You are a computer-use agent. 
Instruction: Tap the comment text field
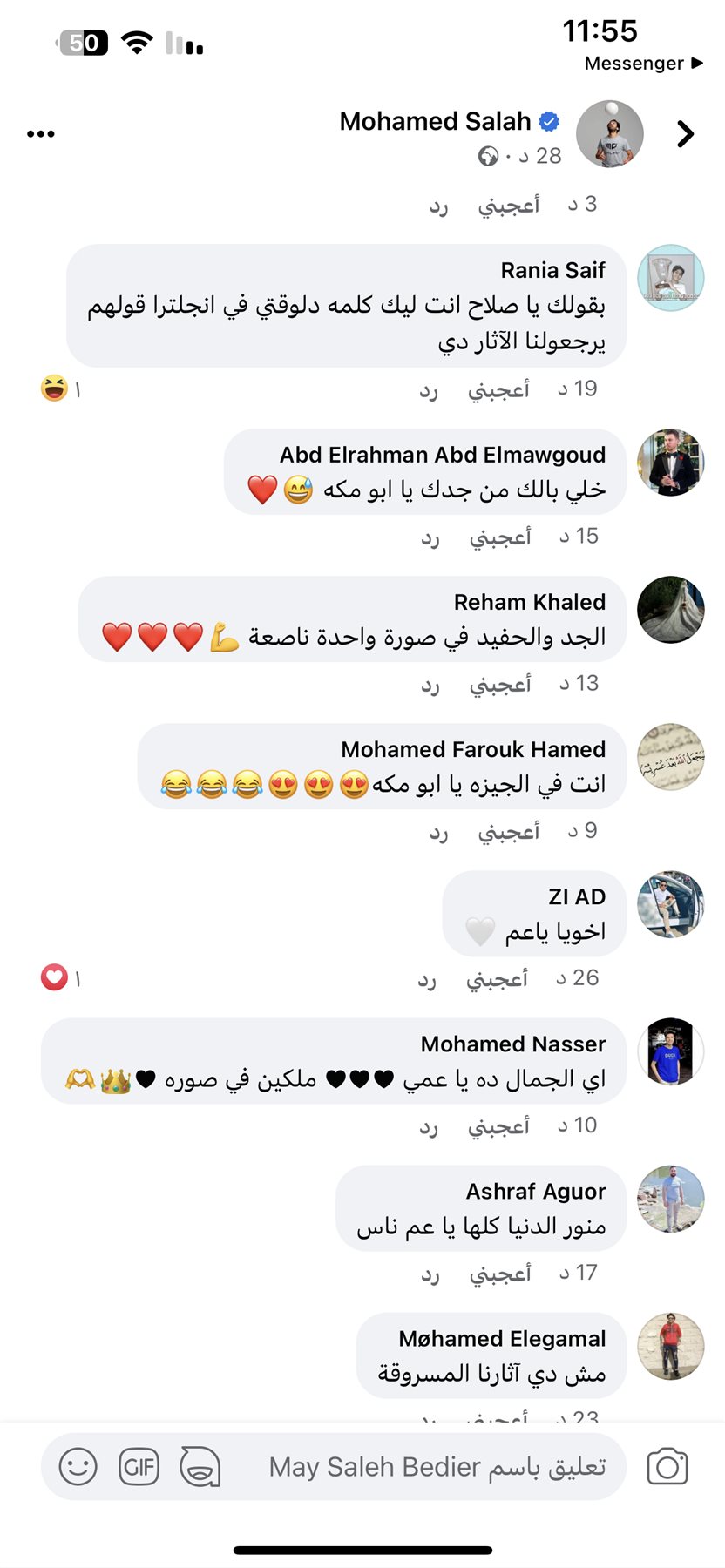(x=436, y=1467)
